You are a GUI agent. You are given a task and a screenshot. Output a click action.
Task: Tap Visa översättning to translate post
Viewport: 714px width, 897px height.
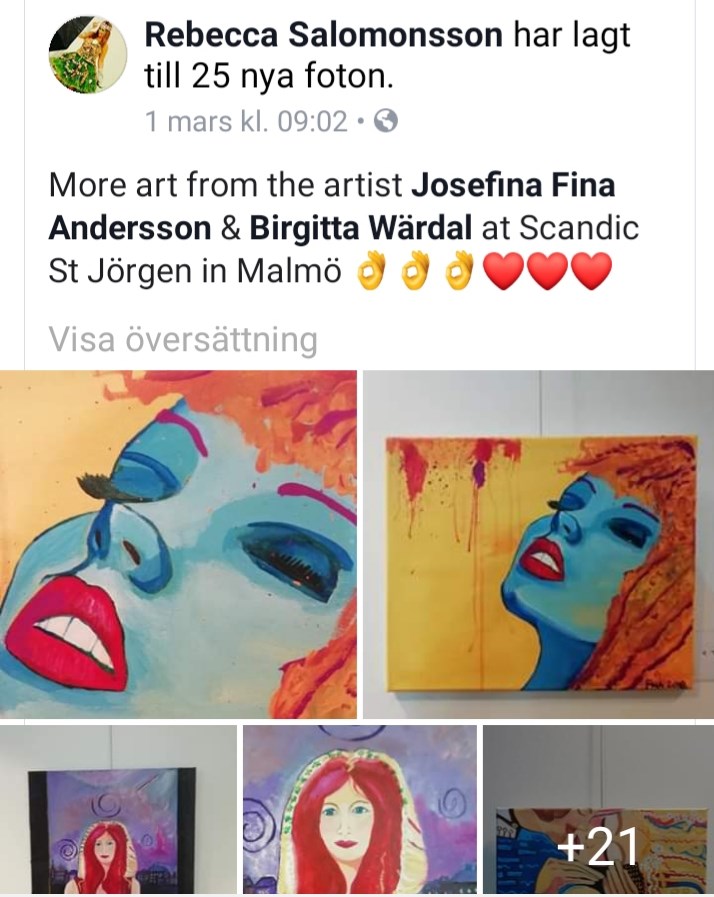tap(182, 340)
